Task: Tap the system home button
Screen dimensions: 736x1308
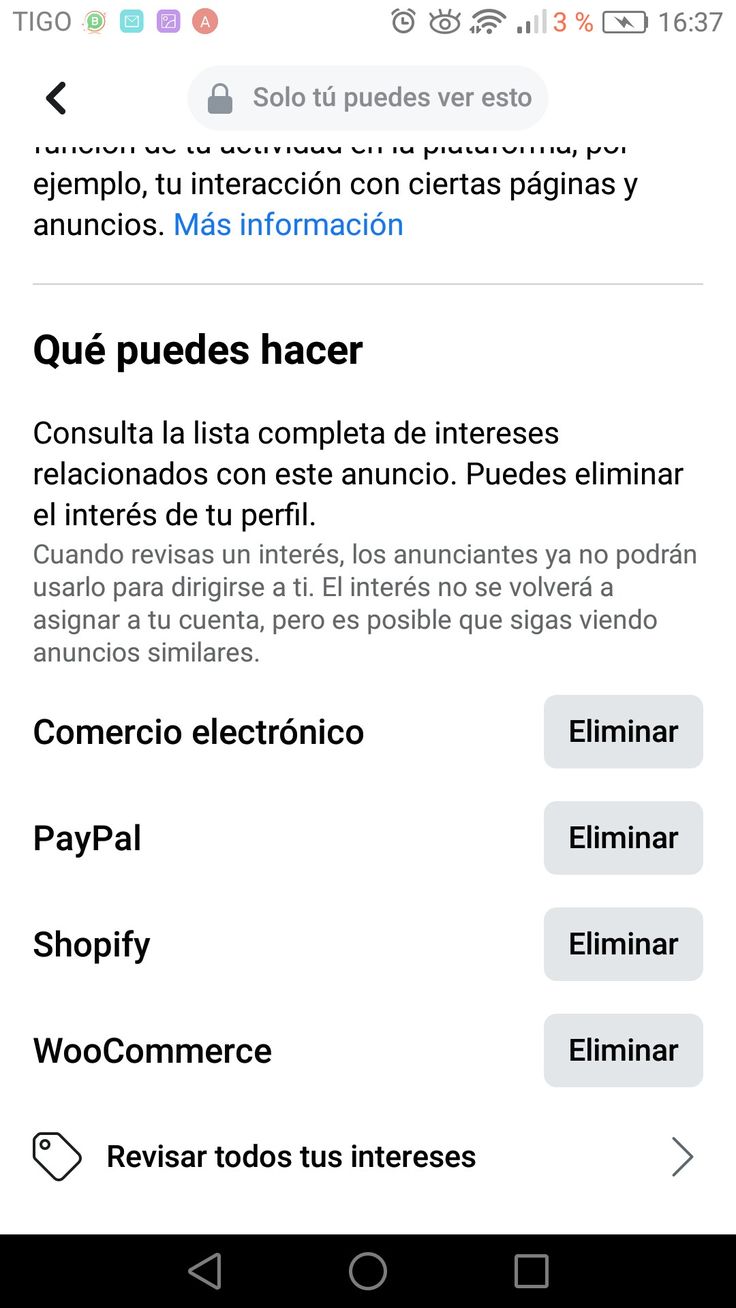Action: (368, 1271)
